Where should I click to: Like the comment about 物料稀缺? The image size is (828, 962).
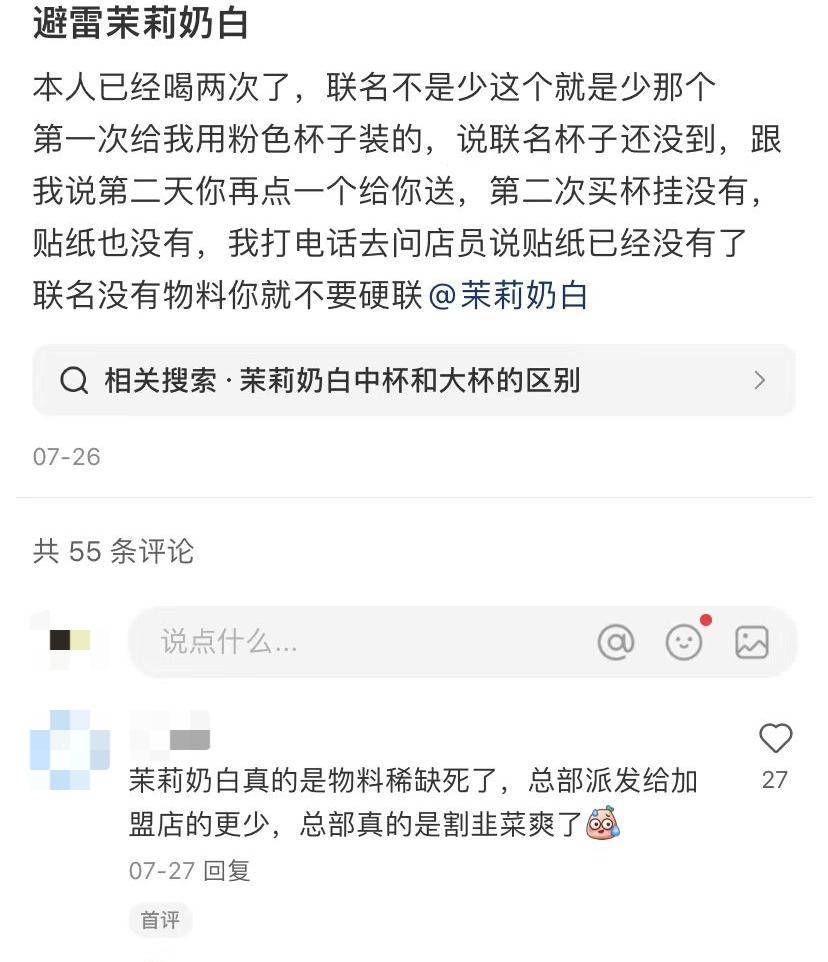pyautogui.click(x=775, y=740)
